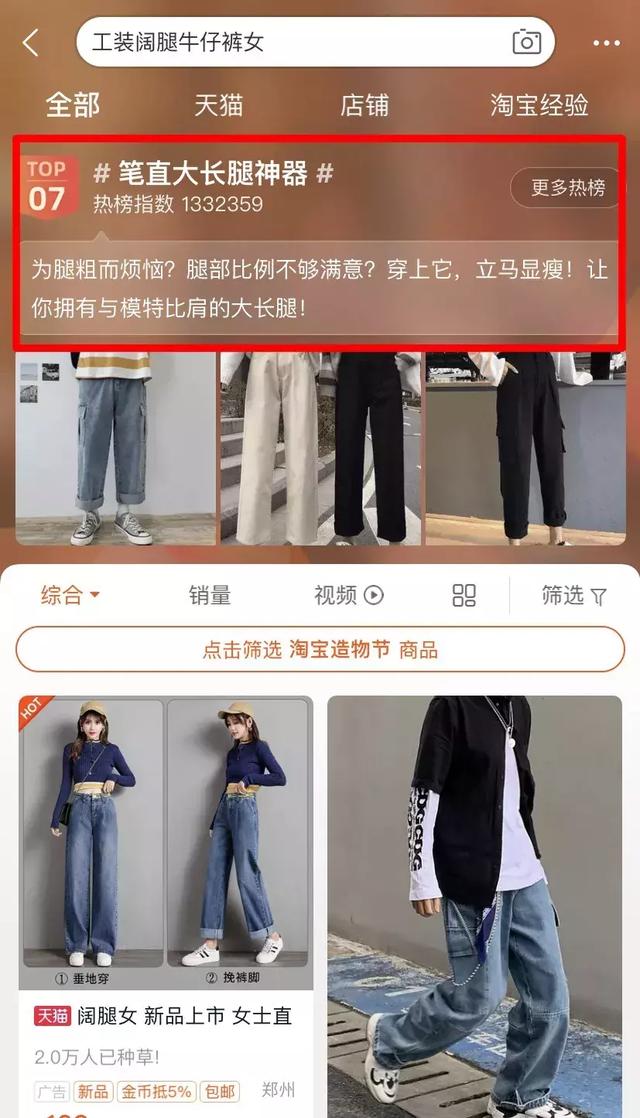
Task: Open the 筛选 filter panel
Action: (x=574, y=595)
